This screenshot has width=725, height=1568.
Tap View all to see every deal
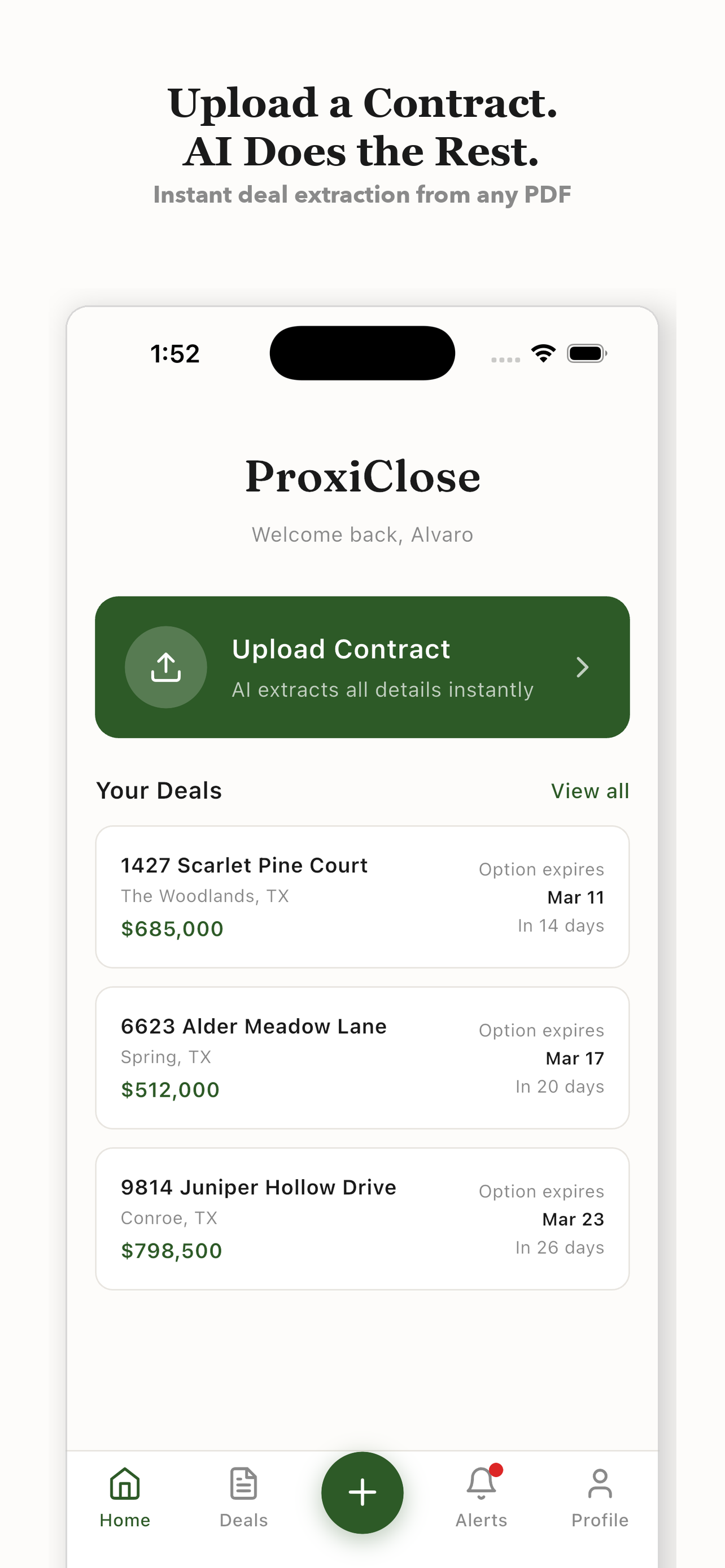tap(589, 790)
